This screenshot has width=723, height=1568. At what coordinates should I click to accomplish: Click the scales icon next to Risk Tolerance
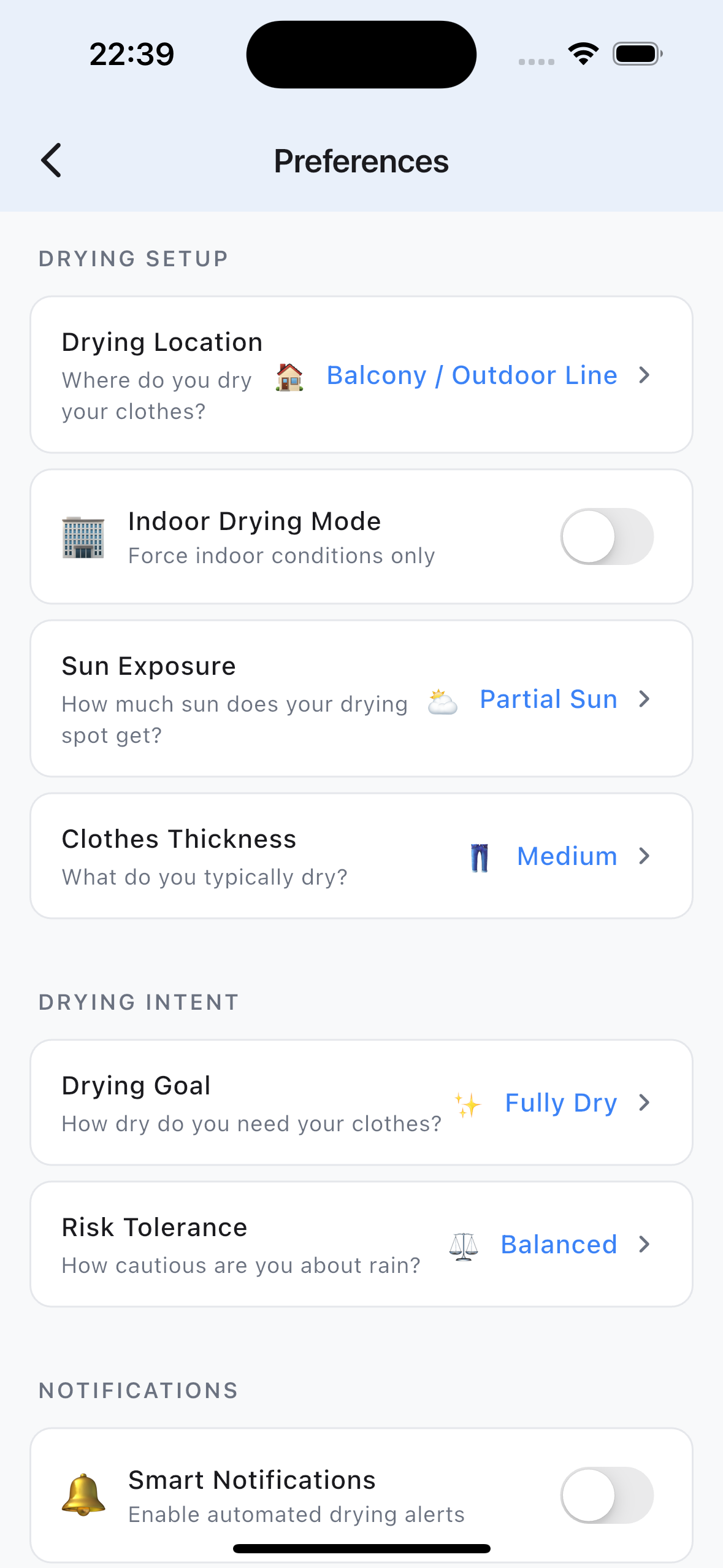point(464,1244)
